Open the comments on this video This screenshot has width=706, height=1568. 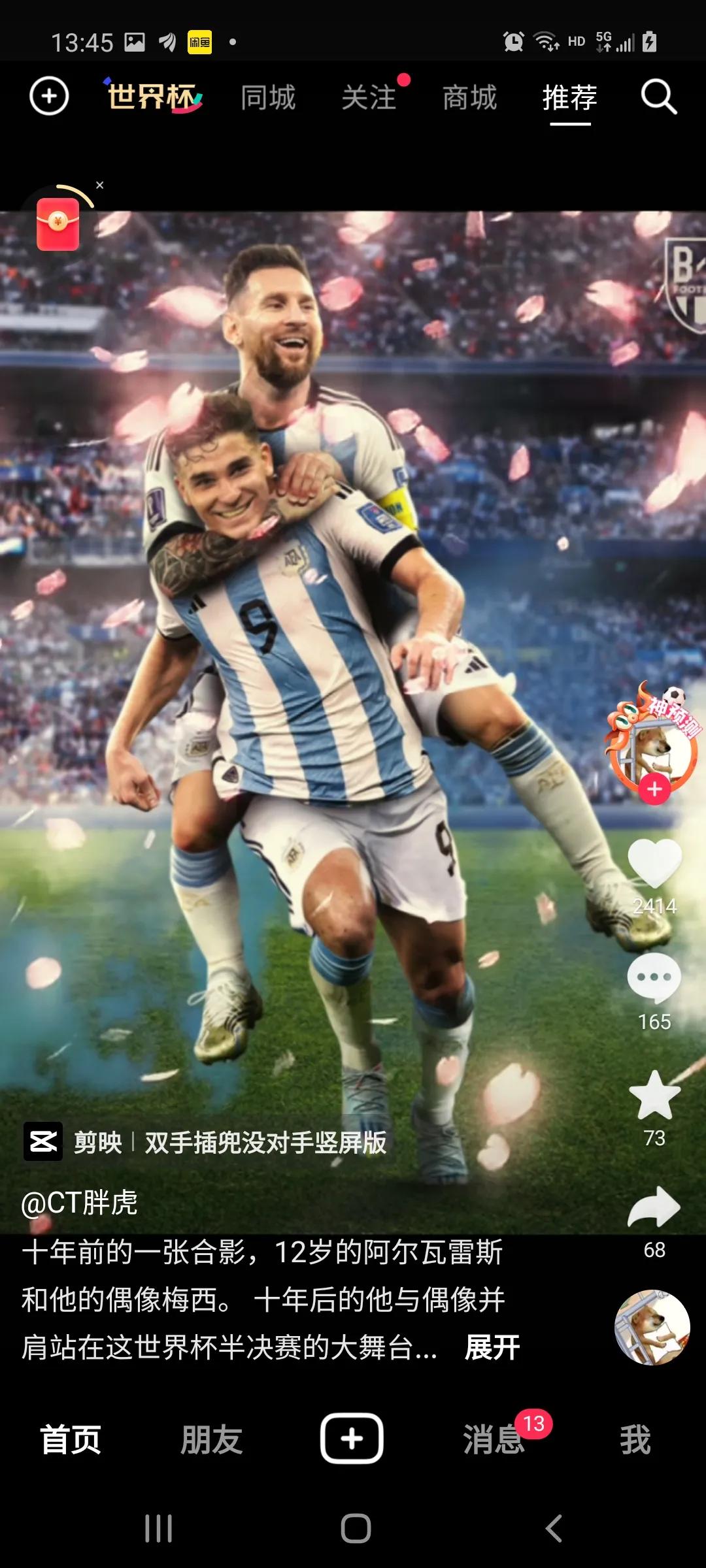click(x=654, y=977)
